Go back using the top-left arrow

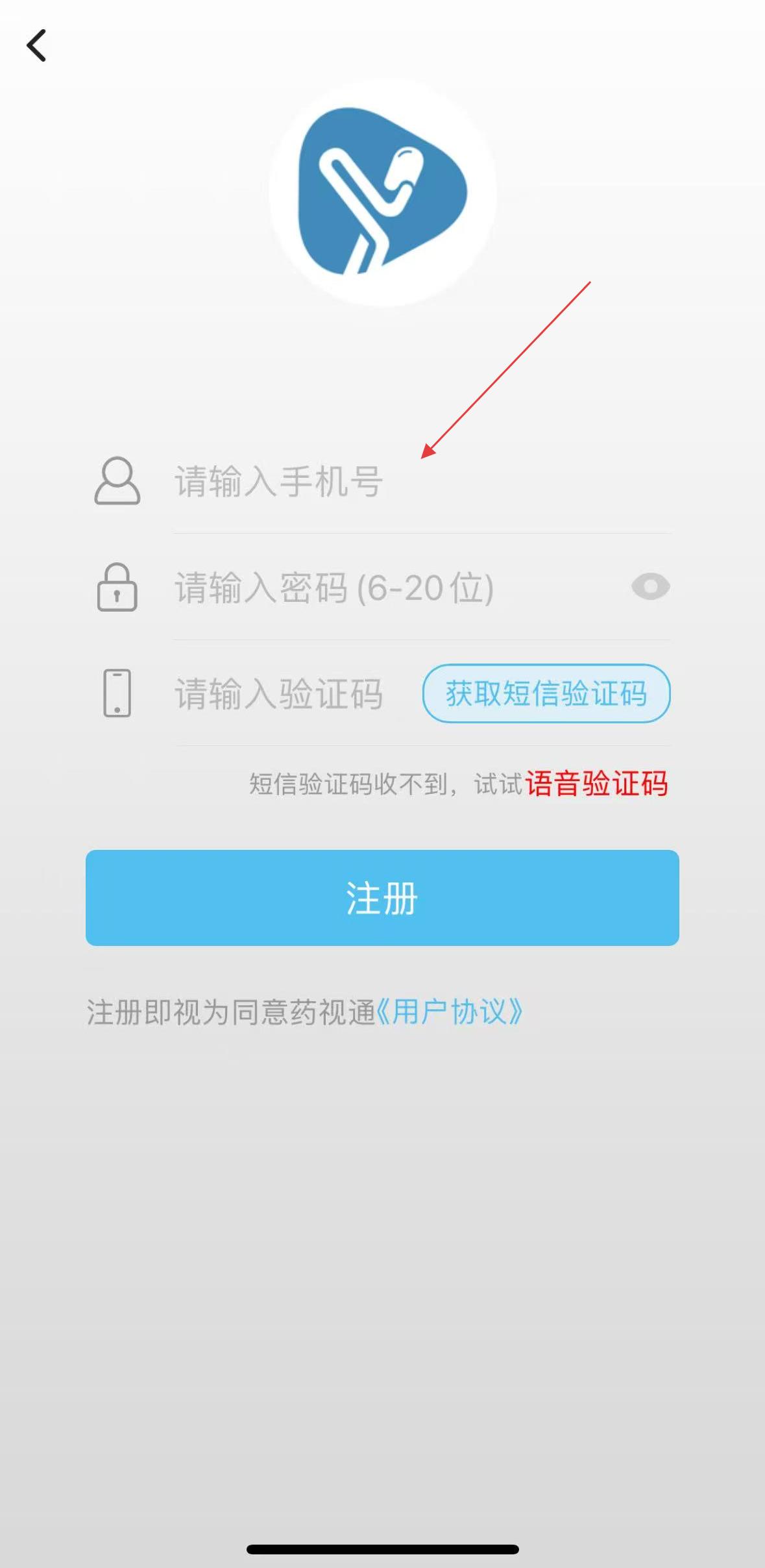pyautogui.click(x=36, y=45)
